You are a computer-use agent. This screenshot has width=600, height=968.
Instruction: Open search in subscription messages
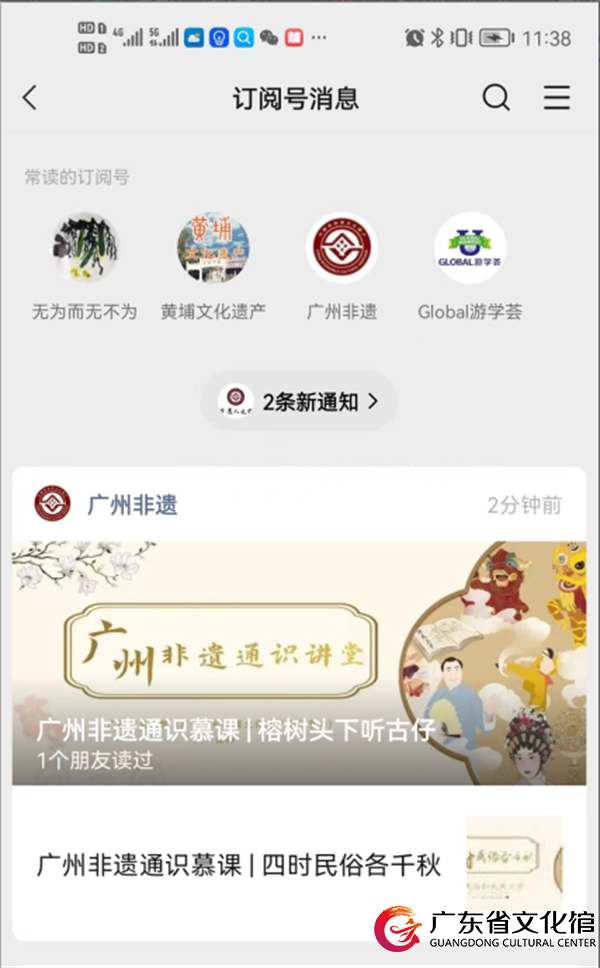496,98
